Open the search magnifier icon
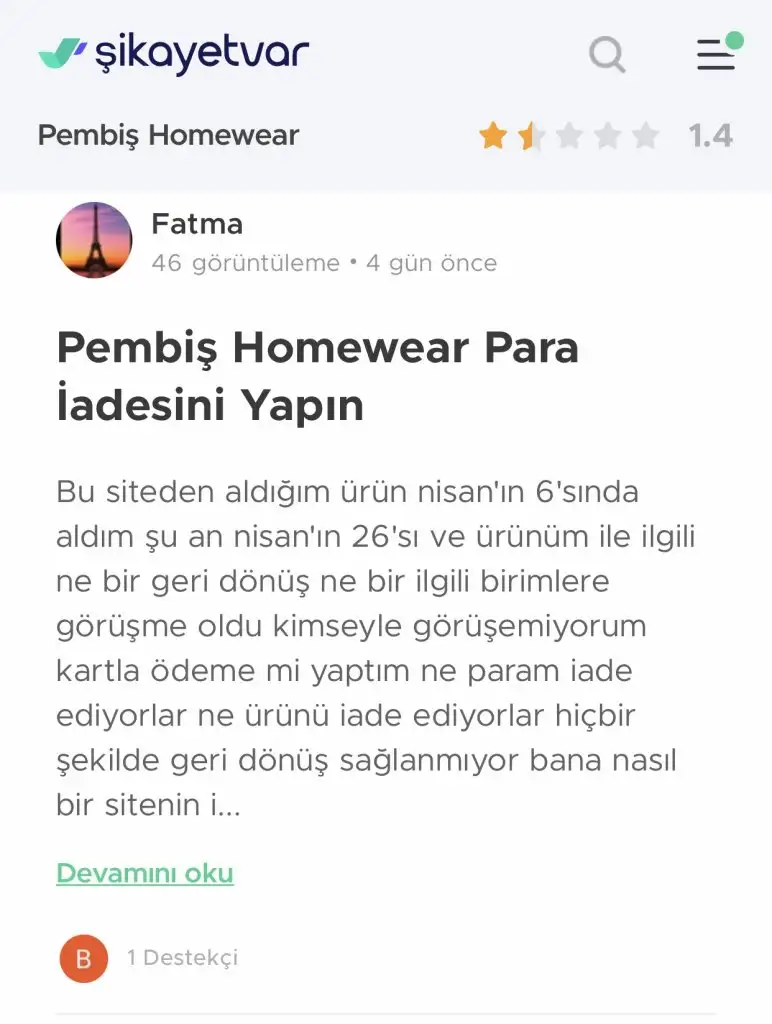 [607, 54]
